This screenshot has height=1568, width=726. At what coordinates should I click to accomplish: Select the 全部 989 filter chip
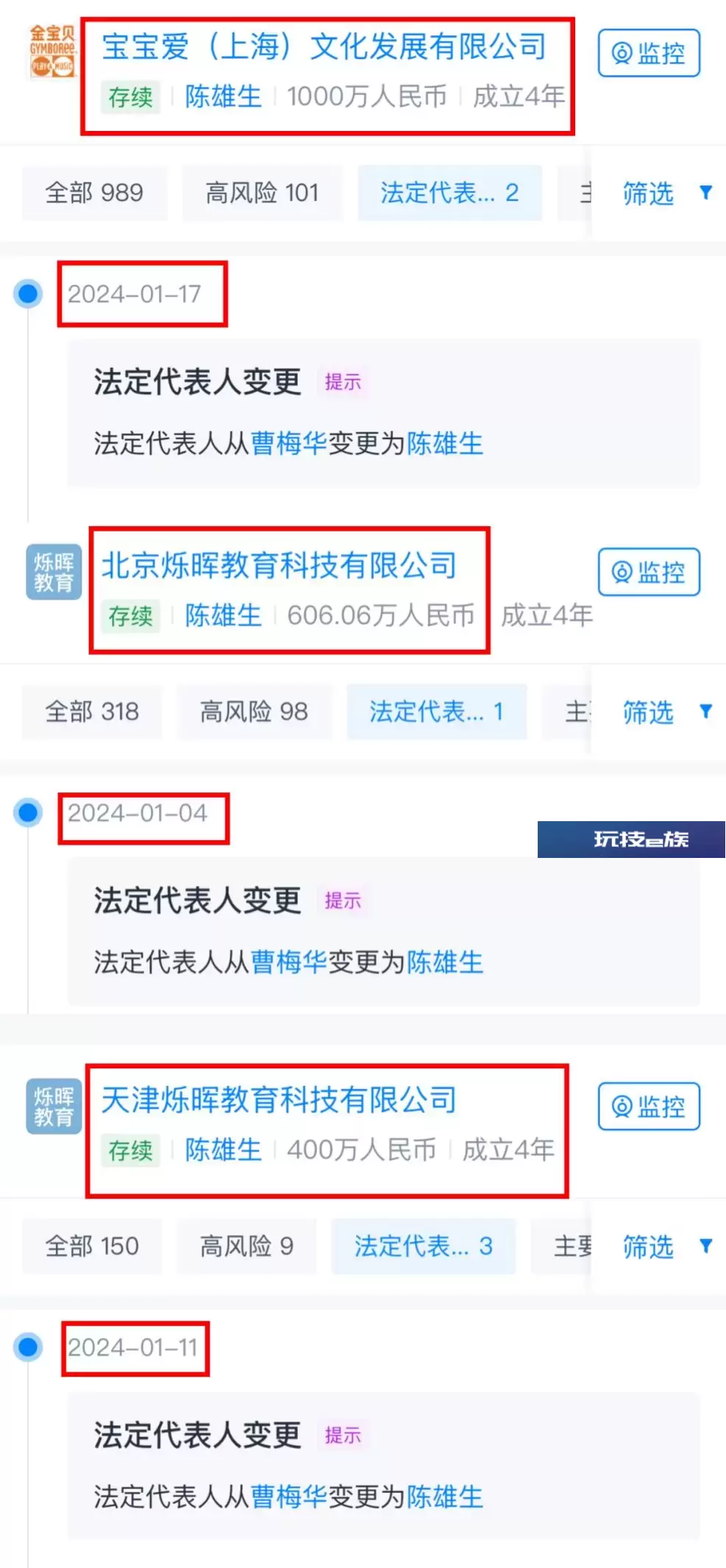pos(94,193)
